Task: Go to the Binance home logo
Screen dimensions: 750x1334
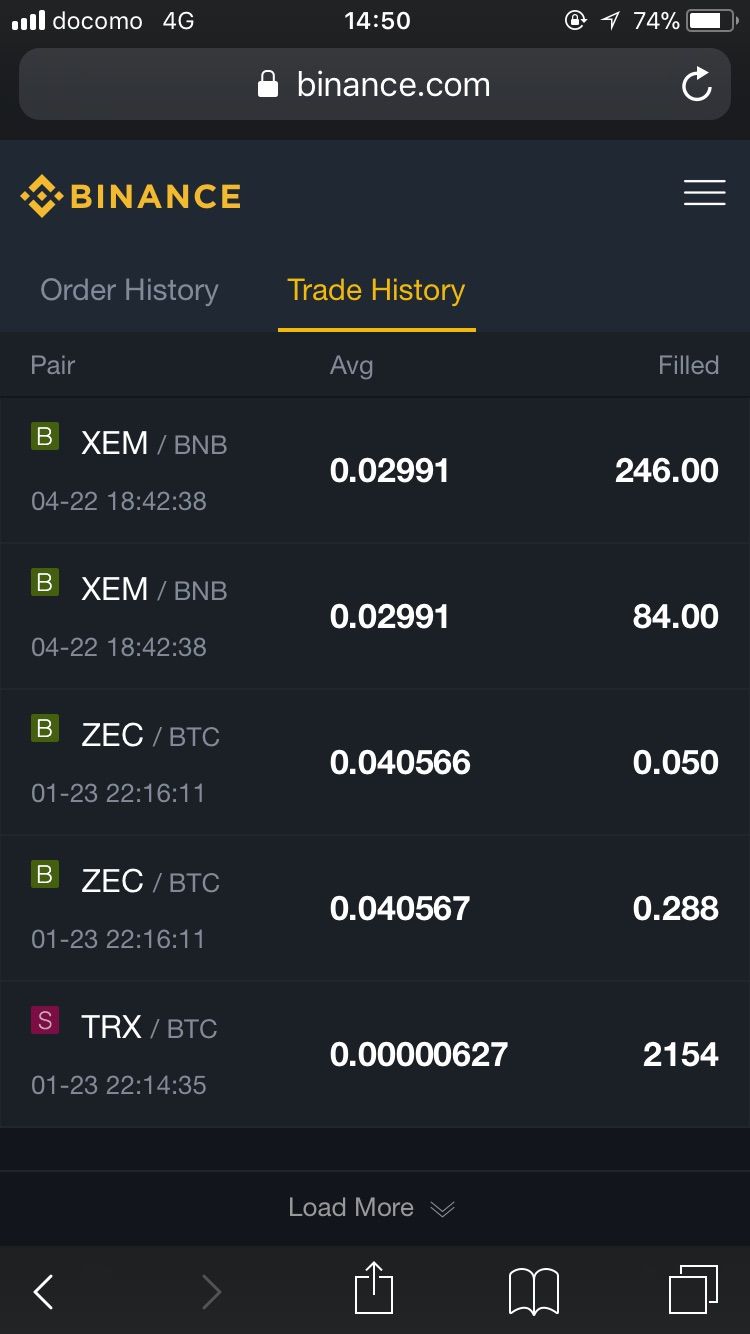Action: click(130, 195)
